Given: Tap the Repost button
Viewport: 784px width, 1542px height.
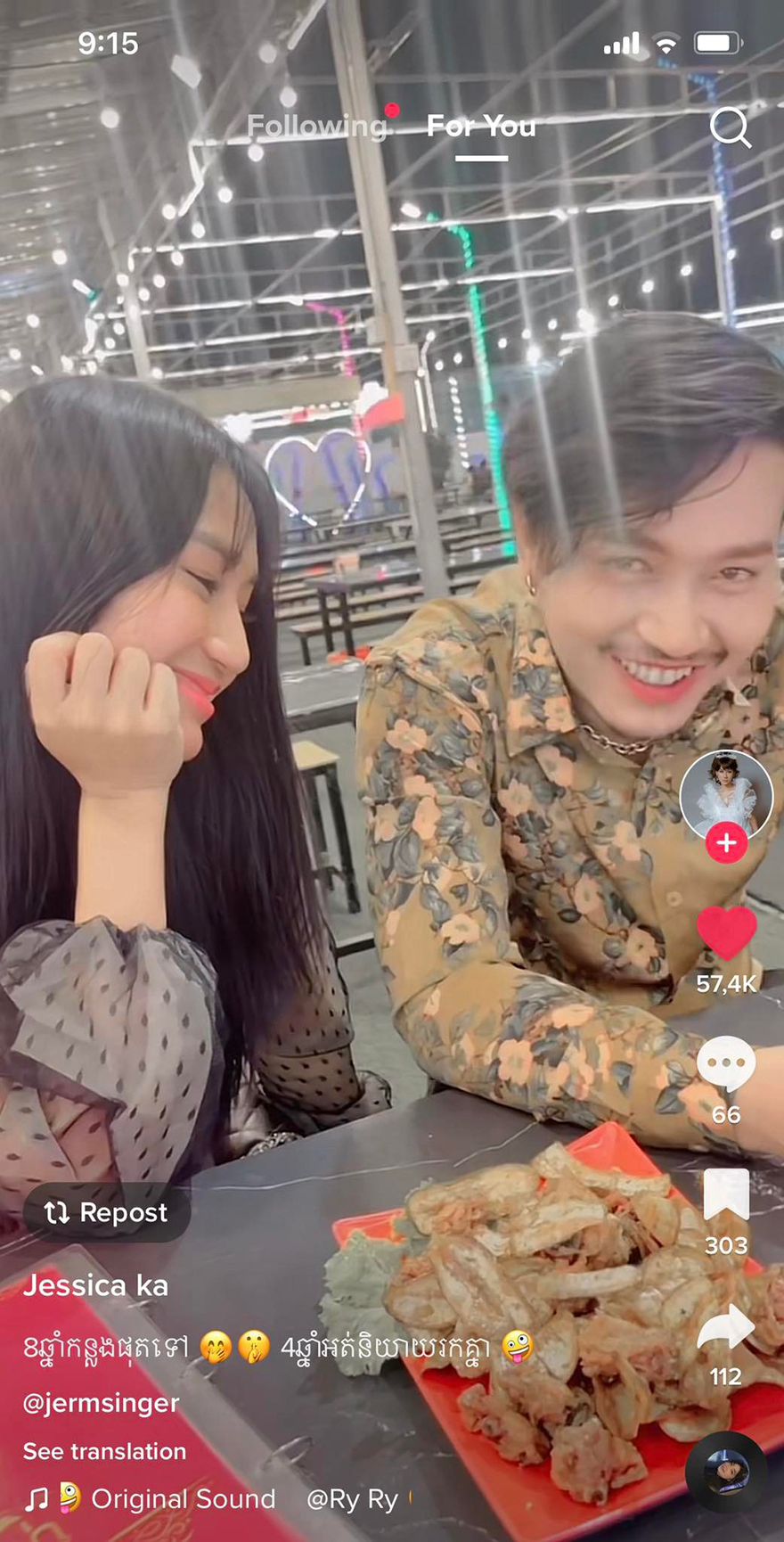Looking at the screenshot, I should (107, 1212).
